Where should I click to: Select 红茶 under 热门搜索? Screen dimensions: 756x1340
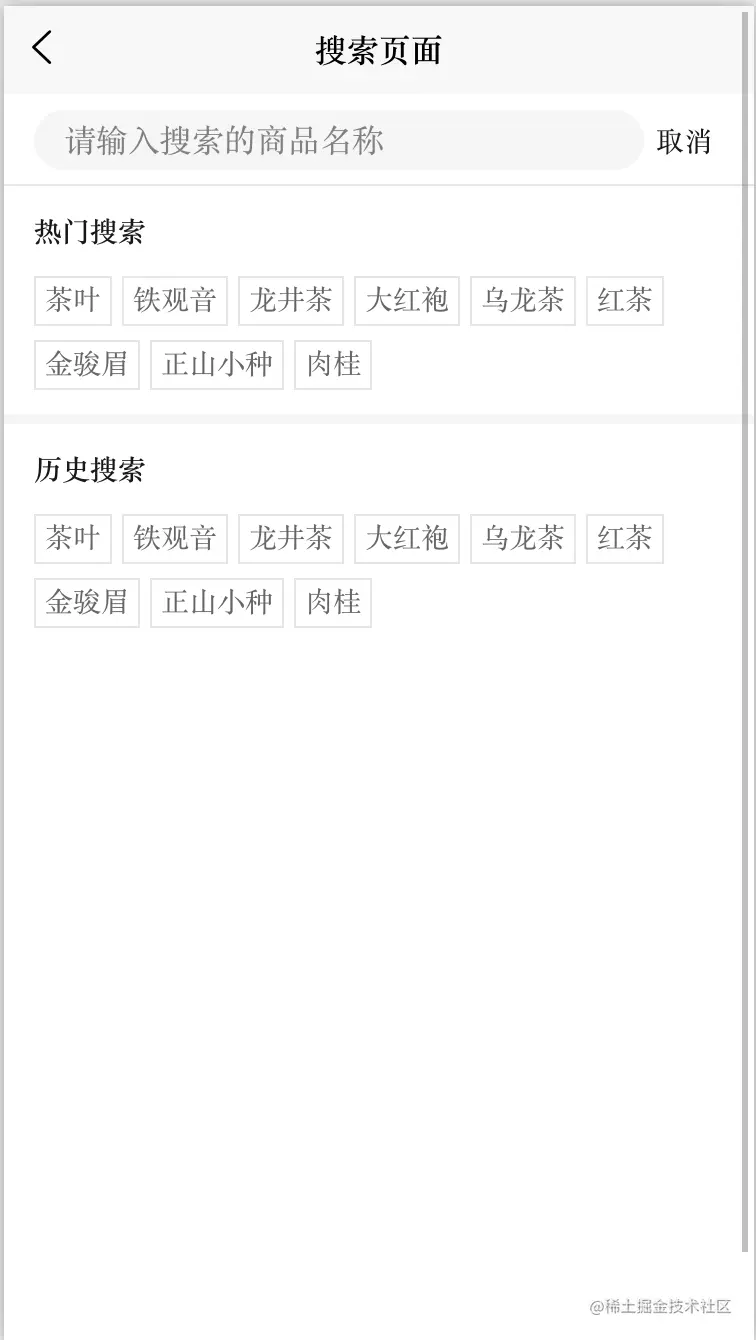pyautogui.click(x=625, y=301)
